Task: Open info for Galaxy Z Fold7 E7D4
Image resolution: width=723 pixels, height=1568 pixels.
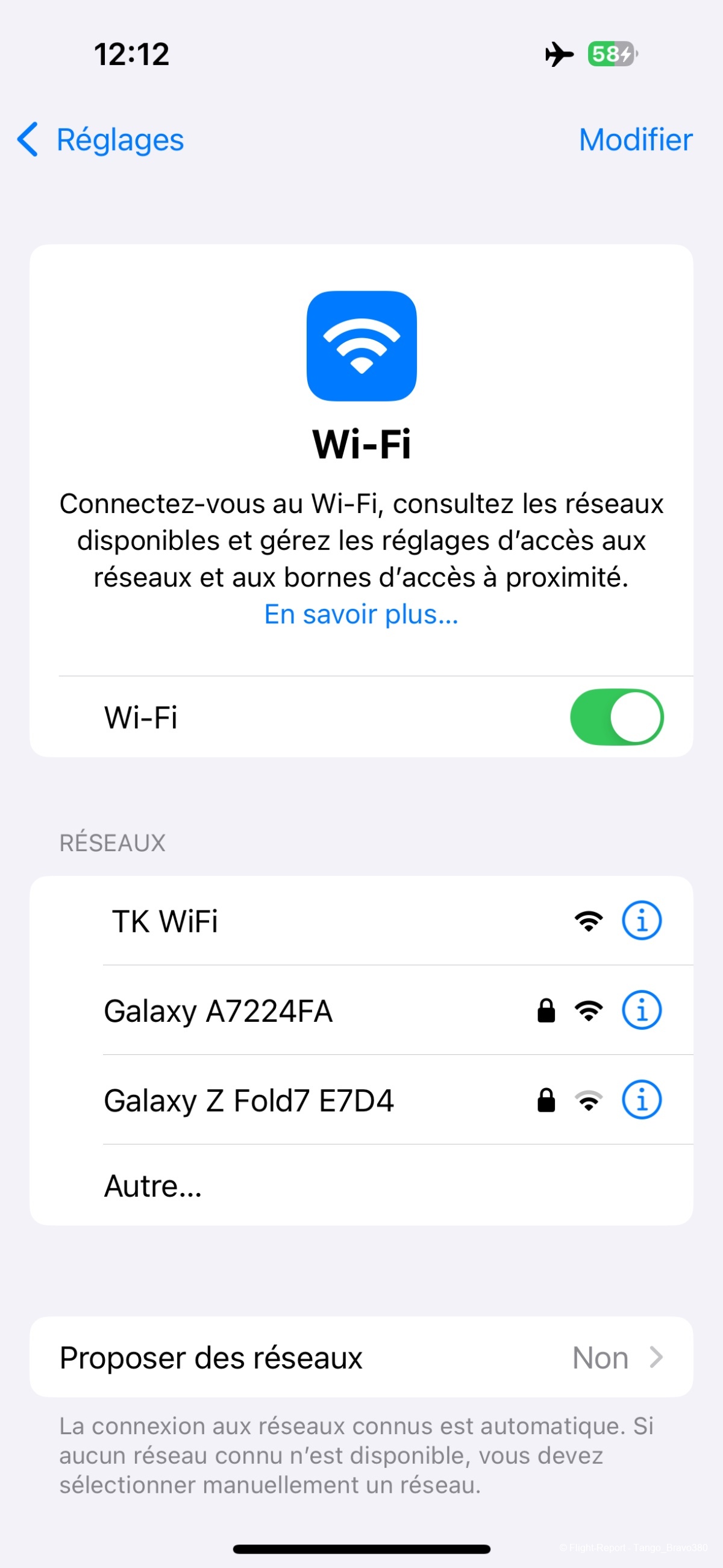Action: point(641,1101)
